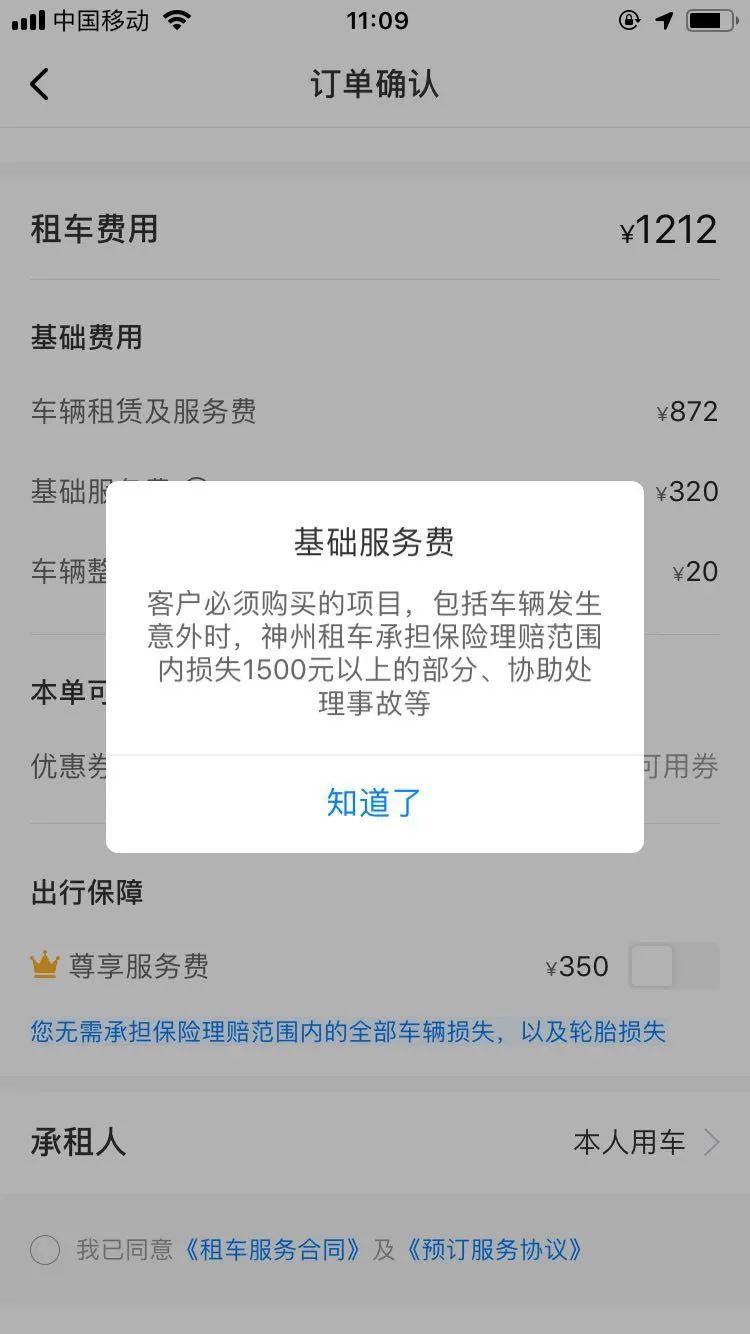Open the 预订服务协议 agreement link
Image resolution: width=750 pixels, height=1334 pixels.
coord(498,1248)
